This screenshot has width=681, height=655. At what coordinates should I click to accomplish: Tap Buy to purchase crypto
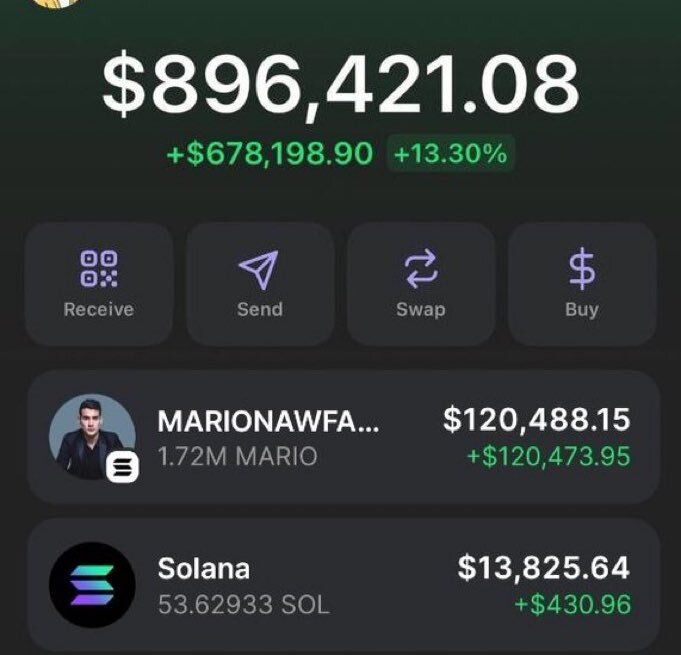pos(581,284)
